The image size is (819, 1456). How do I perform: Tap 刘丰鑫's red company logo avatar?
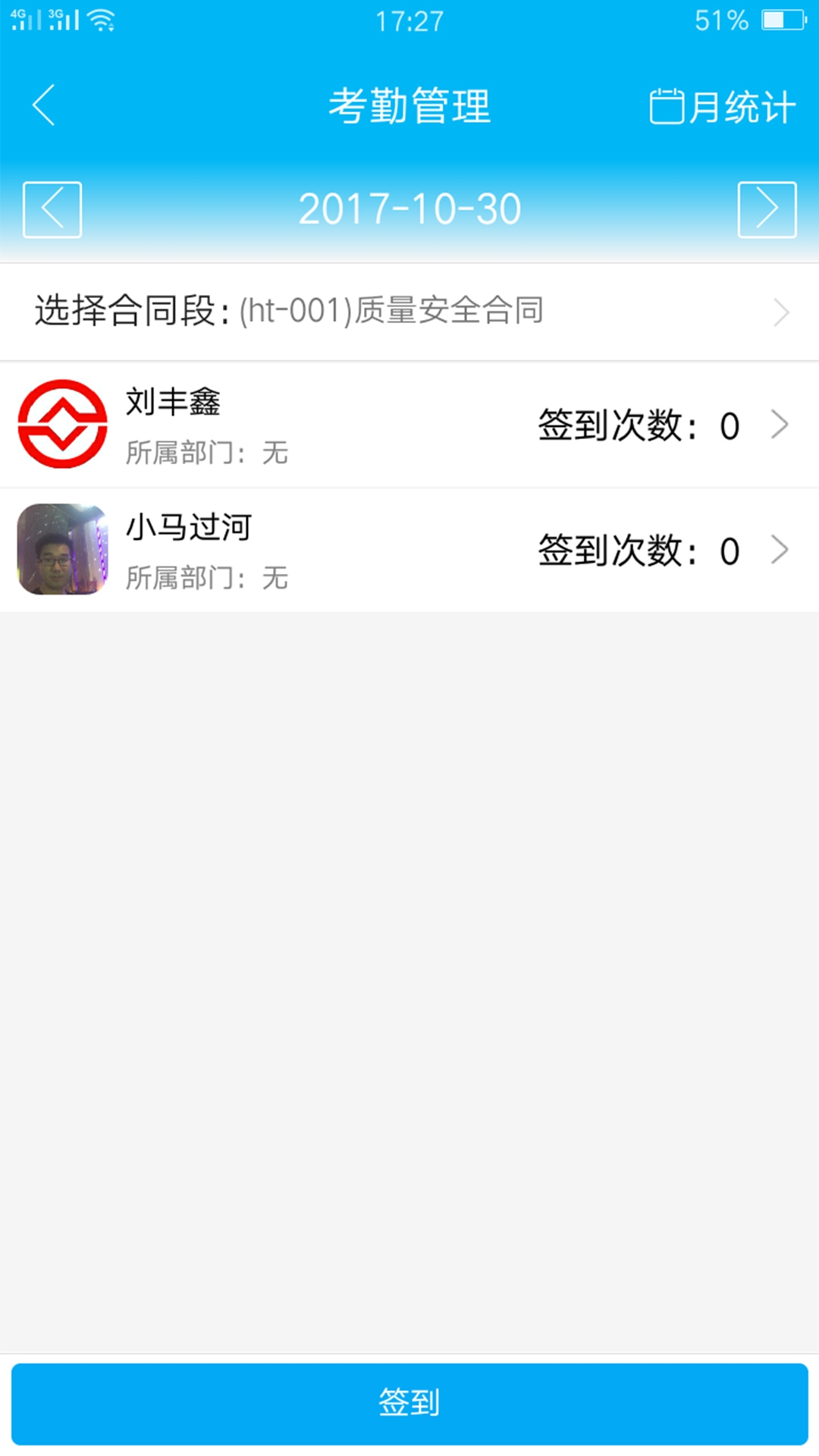click(63, 423)
